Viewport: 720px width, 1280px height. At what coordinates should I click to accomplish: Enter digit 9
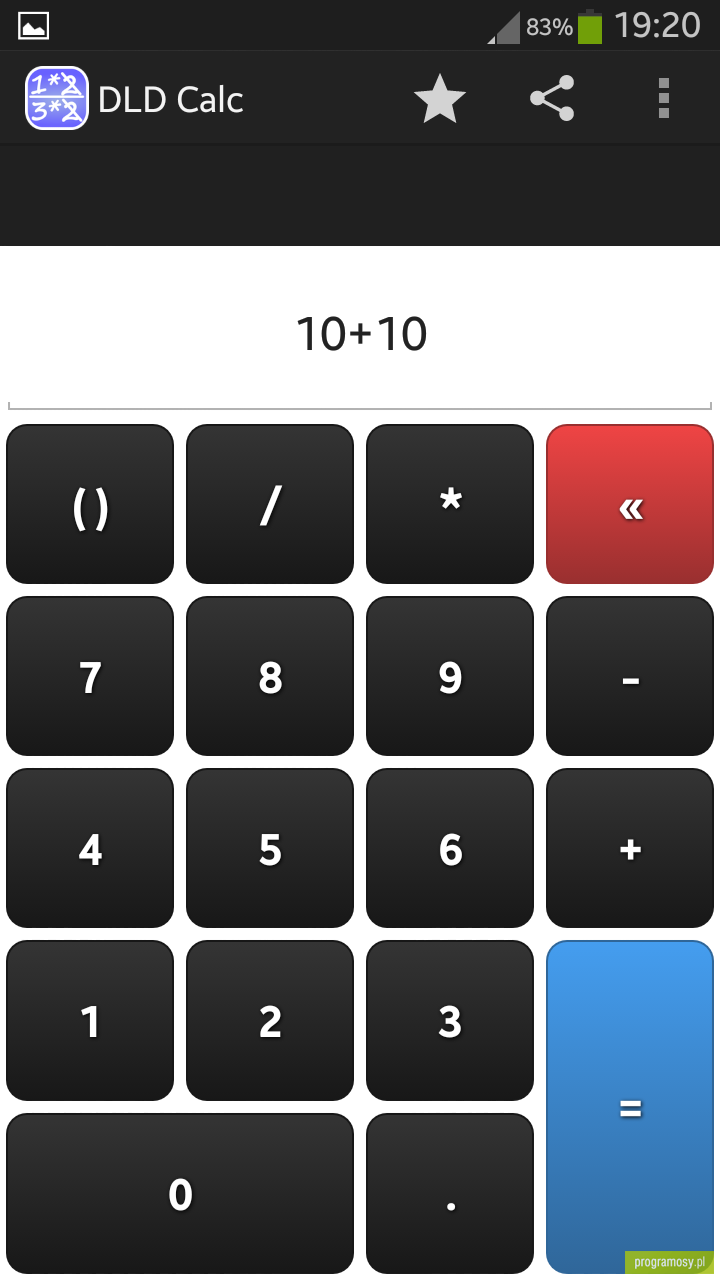click(x=450, y=676)
